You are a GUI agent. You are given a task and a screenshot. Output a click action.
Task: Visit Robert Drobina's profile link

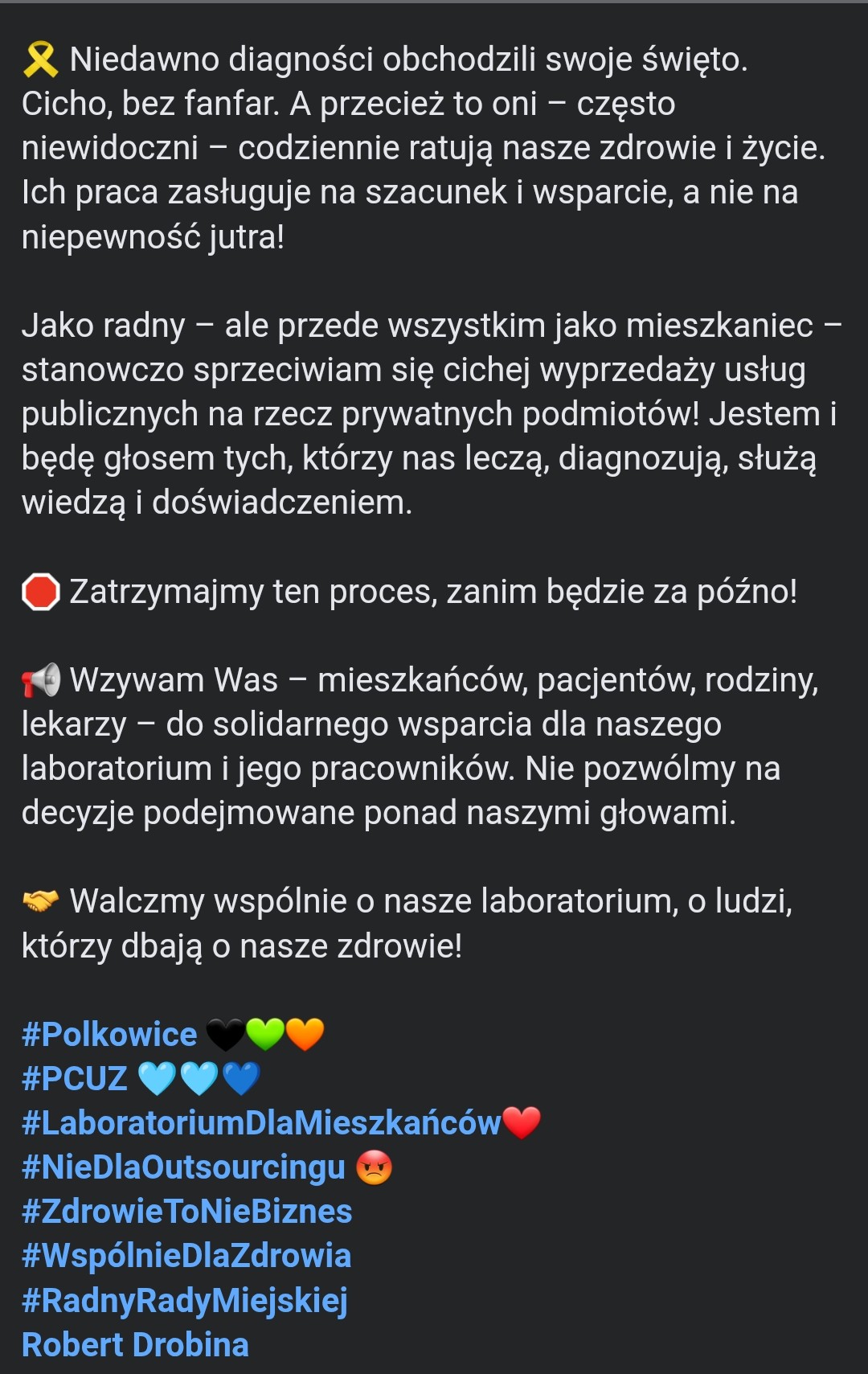click(x=135, y=1344)
